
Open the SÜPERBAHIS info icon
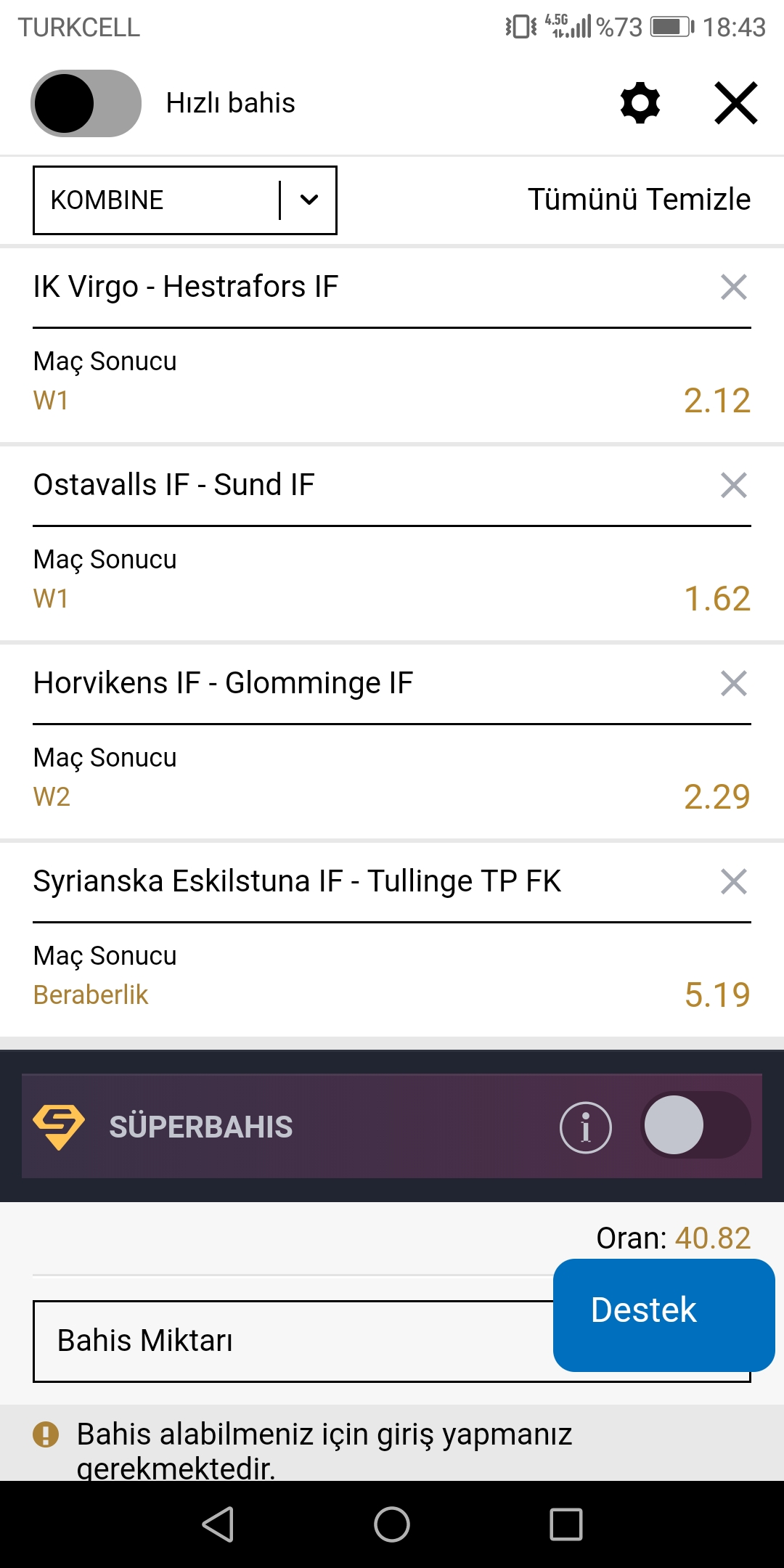point(586,1127)
